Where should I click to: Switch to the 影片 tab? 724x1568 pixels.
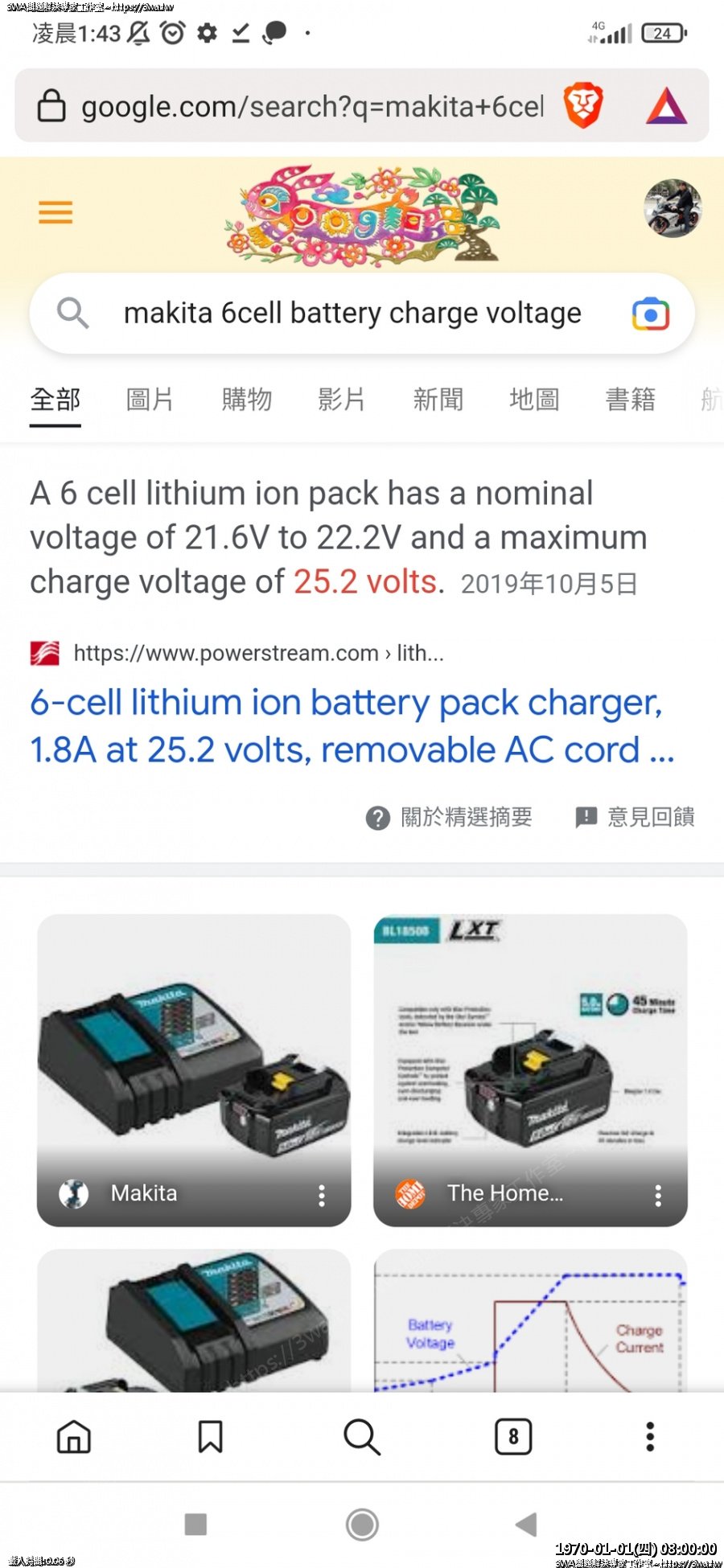coord(342,399)
